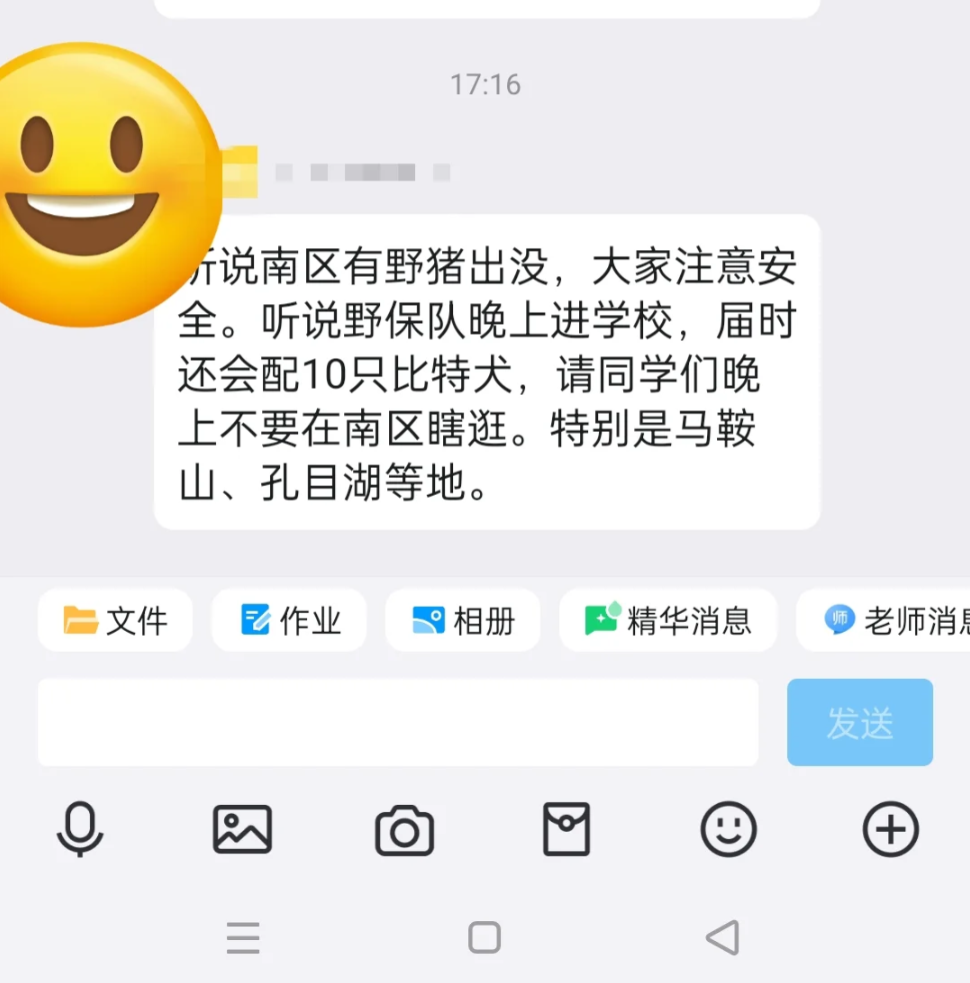Focus the message text input field
This screenshot has width=970, height=983.
(397, 723)
